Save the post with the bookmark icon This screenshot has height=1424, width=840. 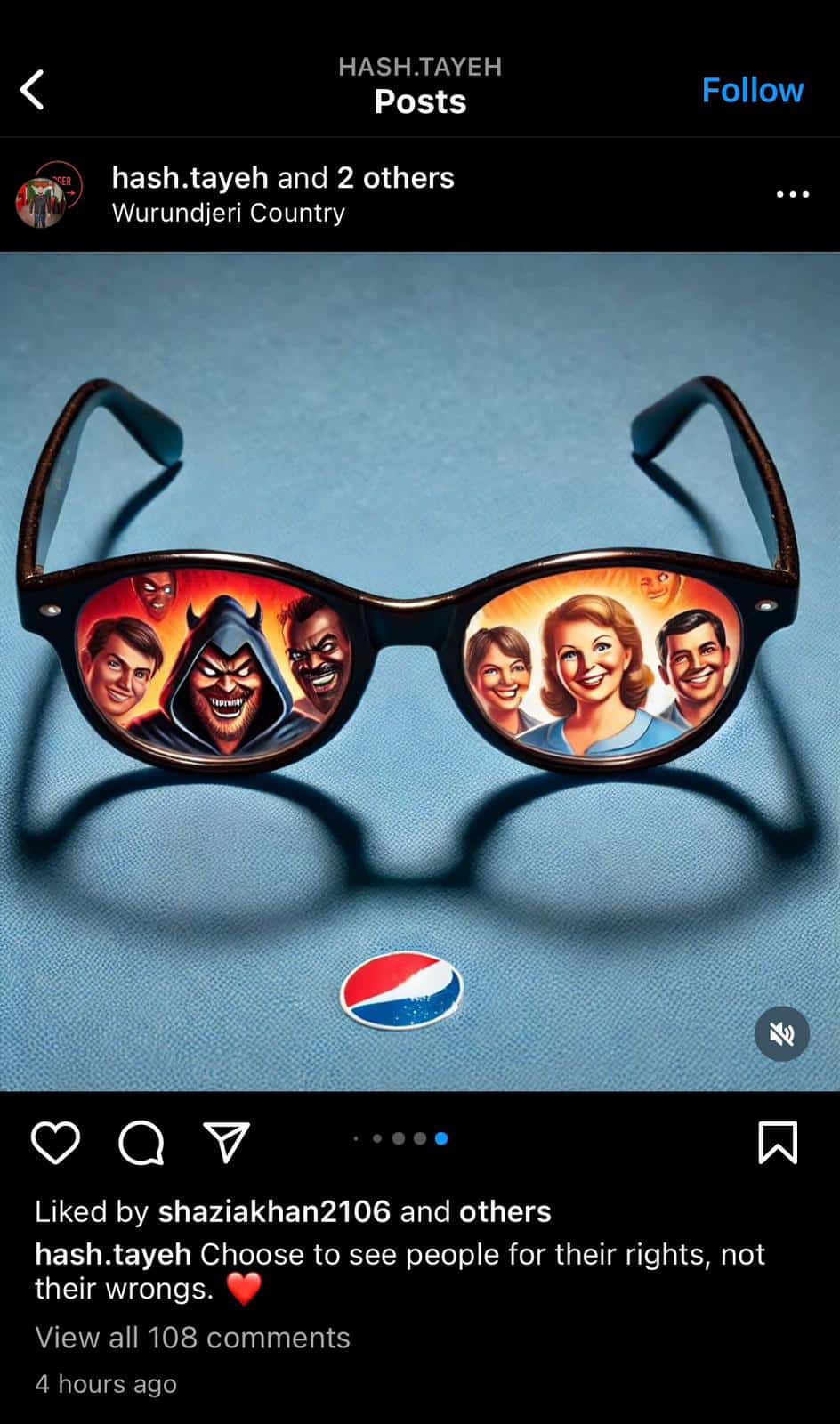coord(778,1142)
